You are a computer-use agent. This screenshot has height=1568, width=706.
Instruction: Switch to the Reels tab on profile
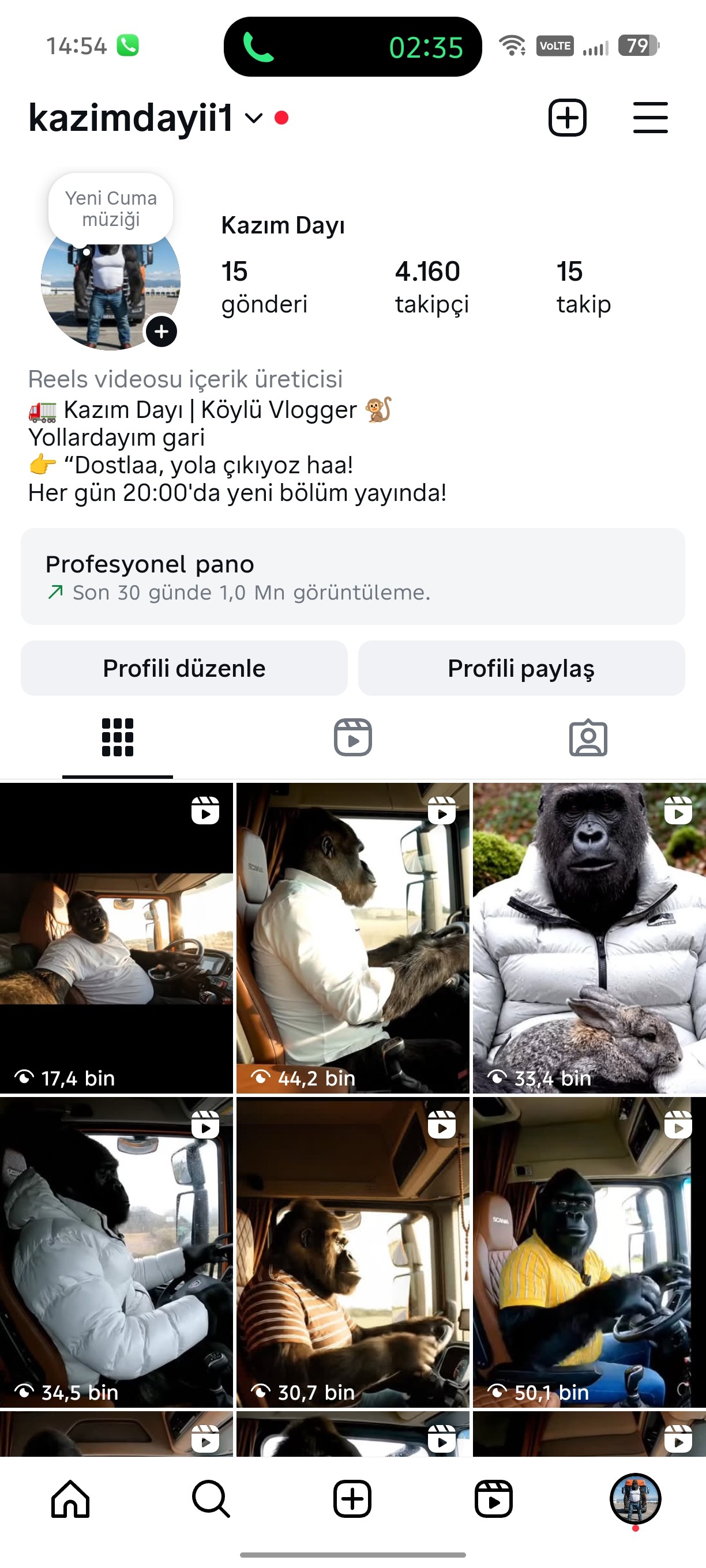[x=352, y=738]
